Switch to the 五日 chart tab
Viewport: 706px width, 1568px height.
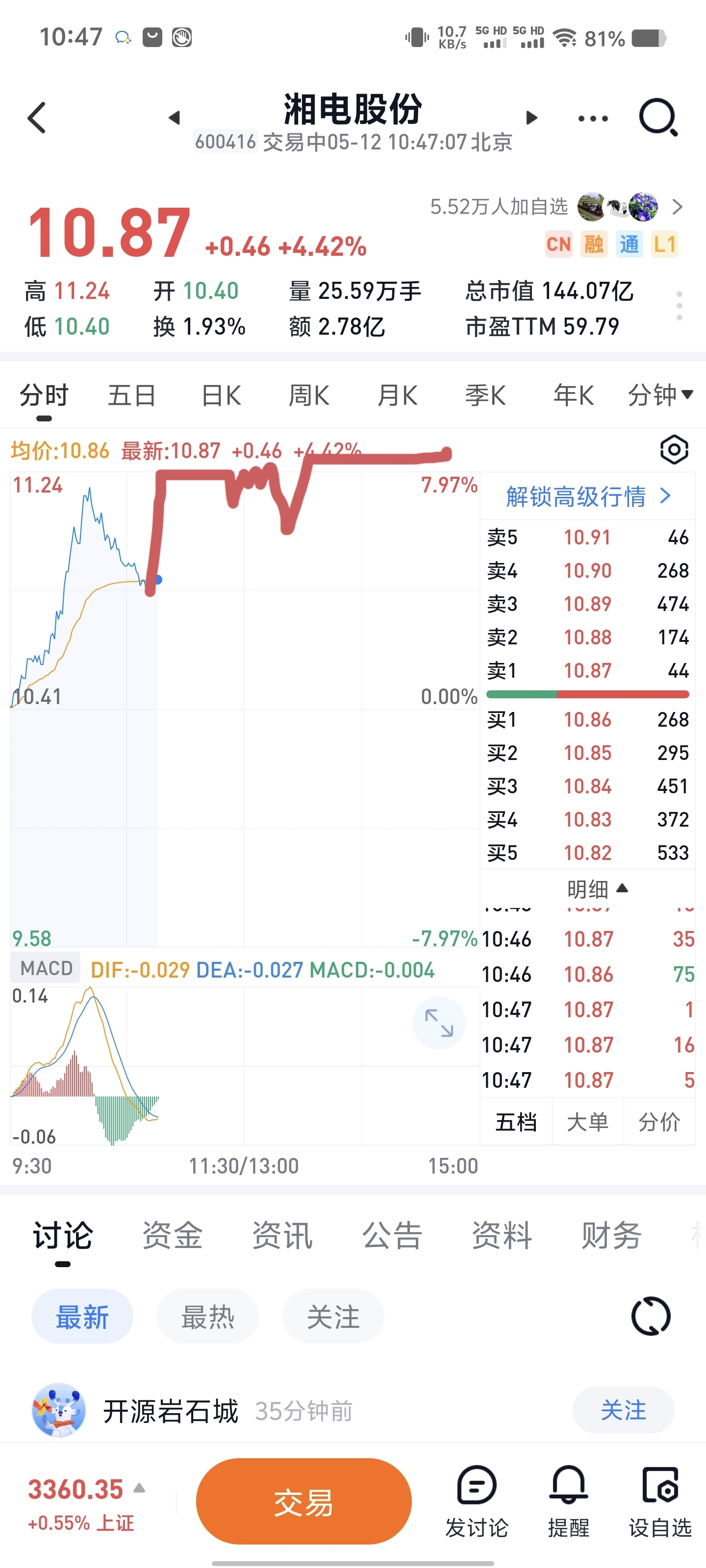131,395
